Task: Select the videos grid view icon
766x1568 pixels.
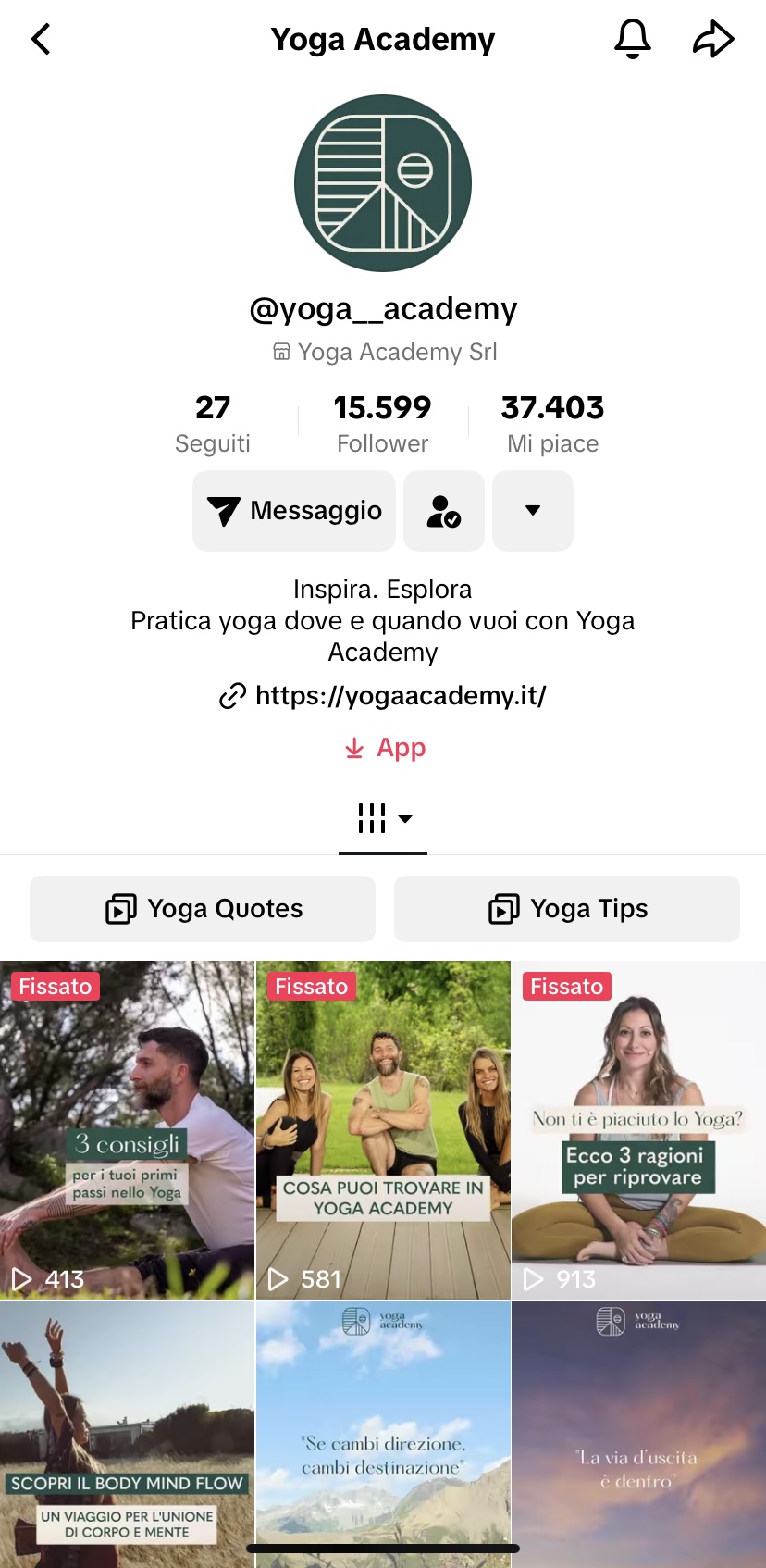Action: coord(371,816)
